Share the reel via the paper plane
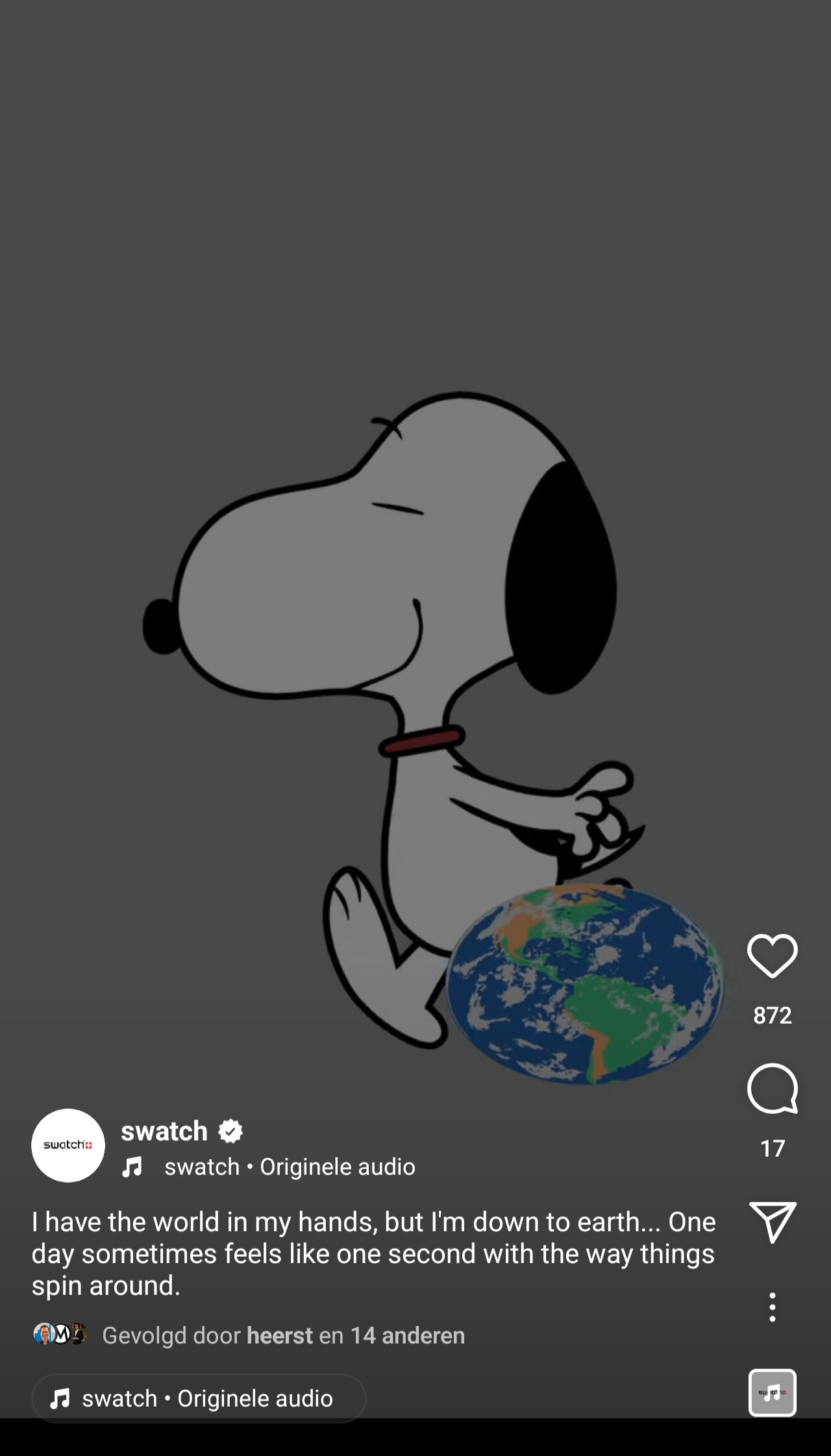831x1456 pixels. (x=773, y=1222)
